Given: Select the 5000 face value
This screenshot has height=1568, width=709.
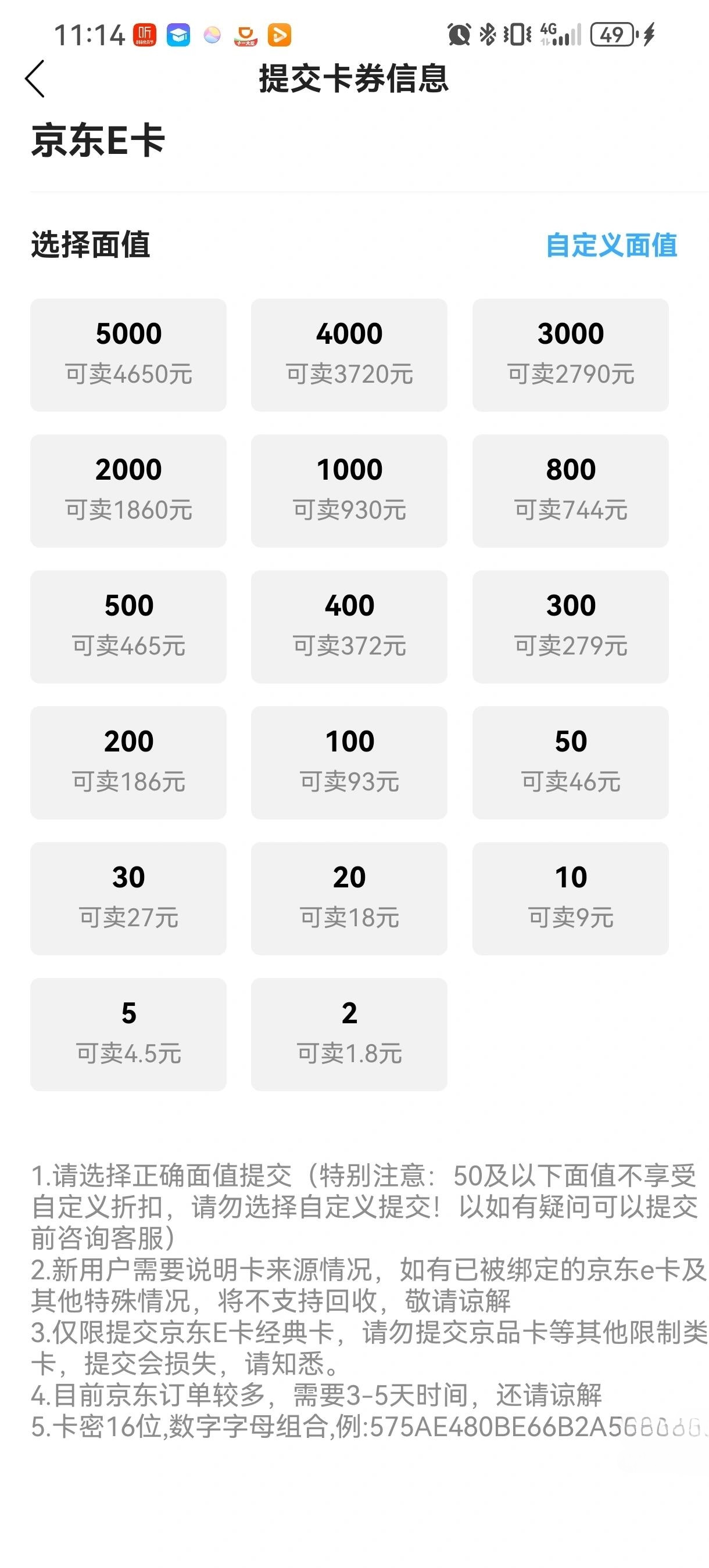Looking at the screenshot, I should [128, 355].
